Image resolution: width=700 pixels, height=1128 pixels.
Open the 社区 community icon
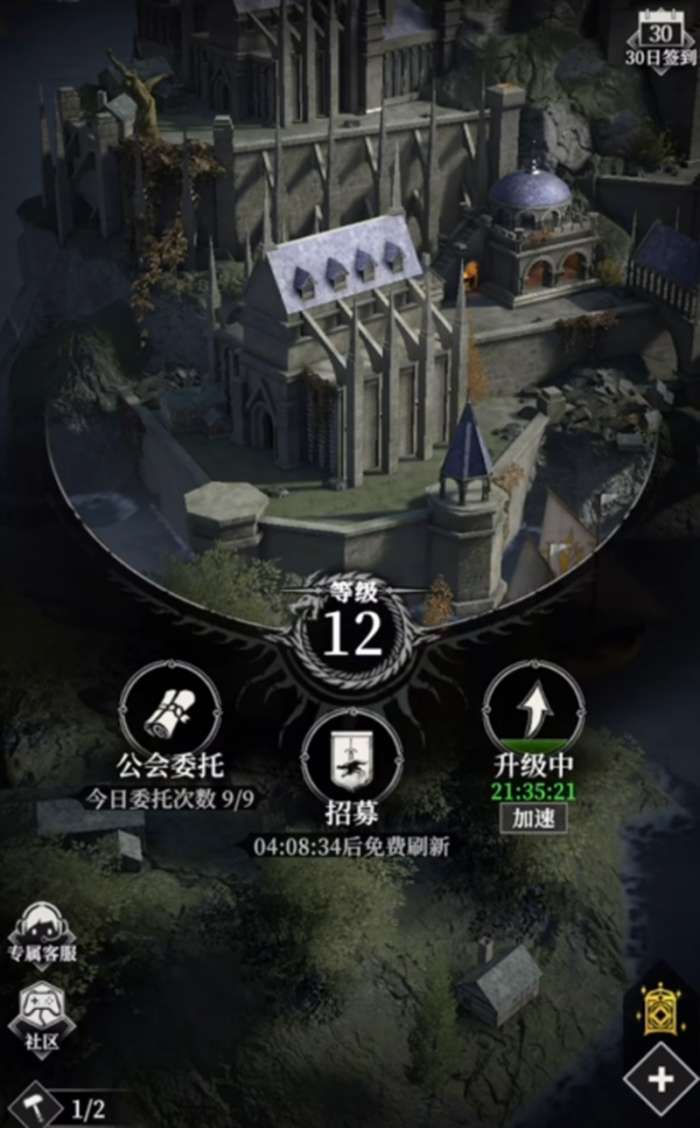(42, 1012)
